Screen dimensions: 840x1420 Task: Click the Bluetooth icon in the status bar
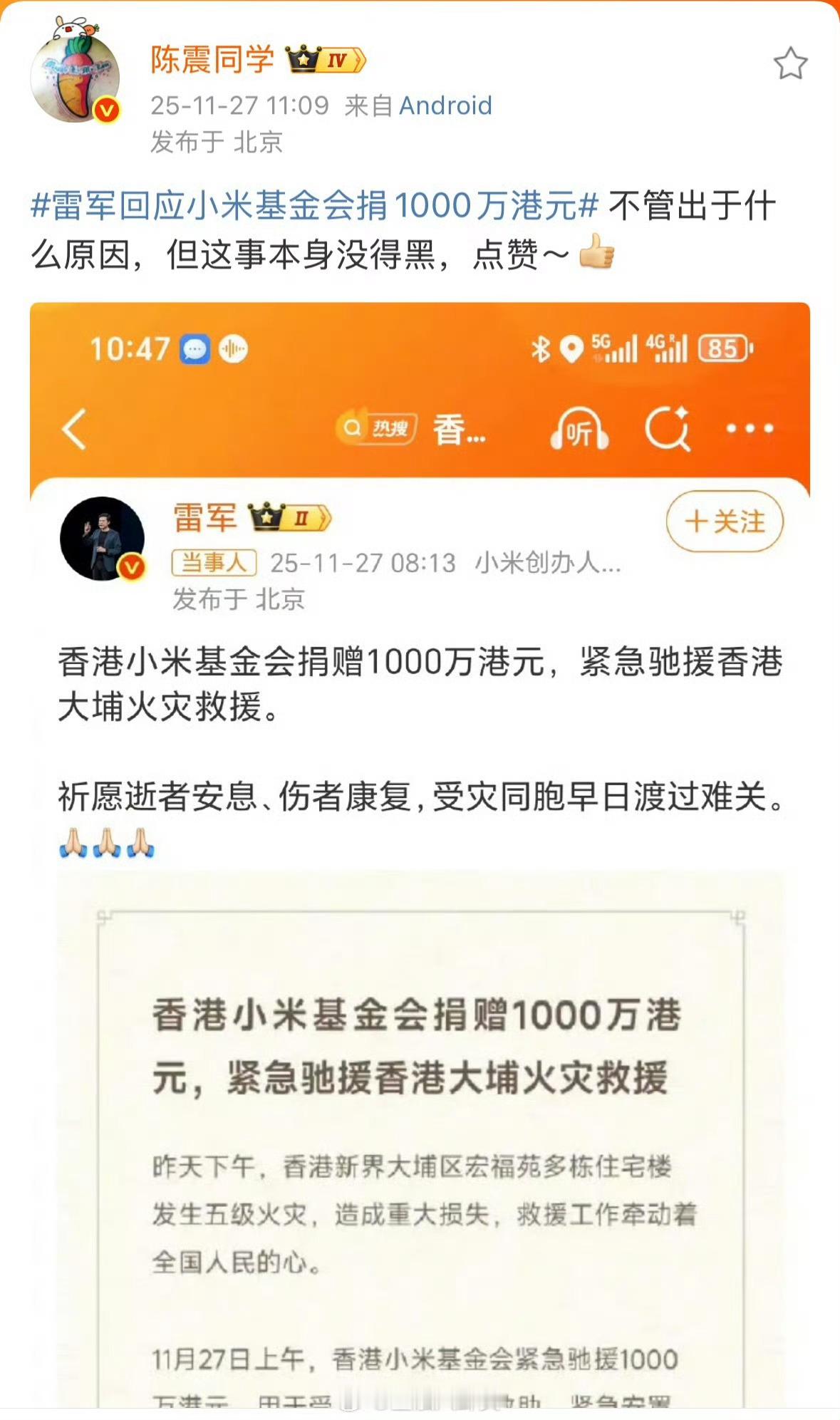[543, 347]
